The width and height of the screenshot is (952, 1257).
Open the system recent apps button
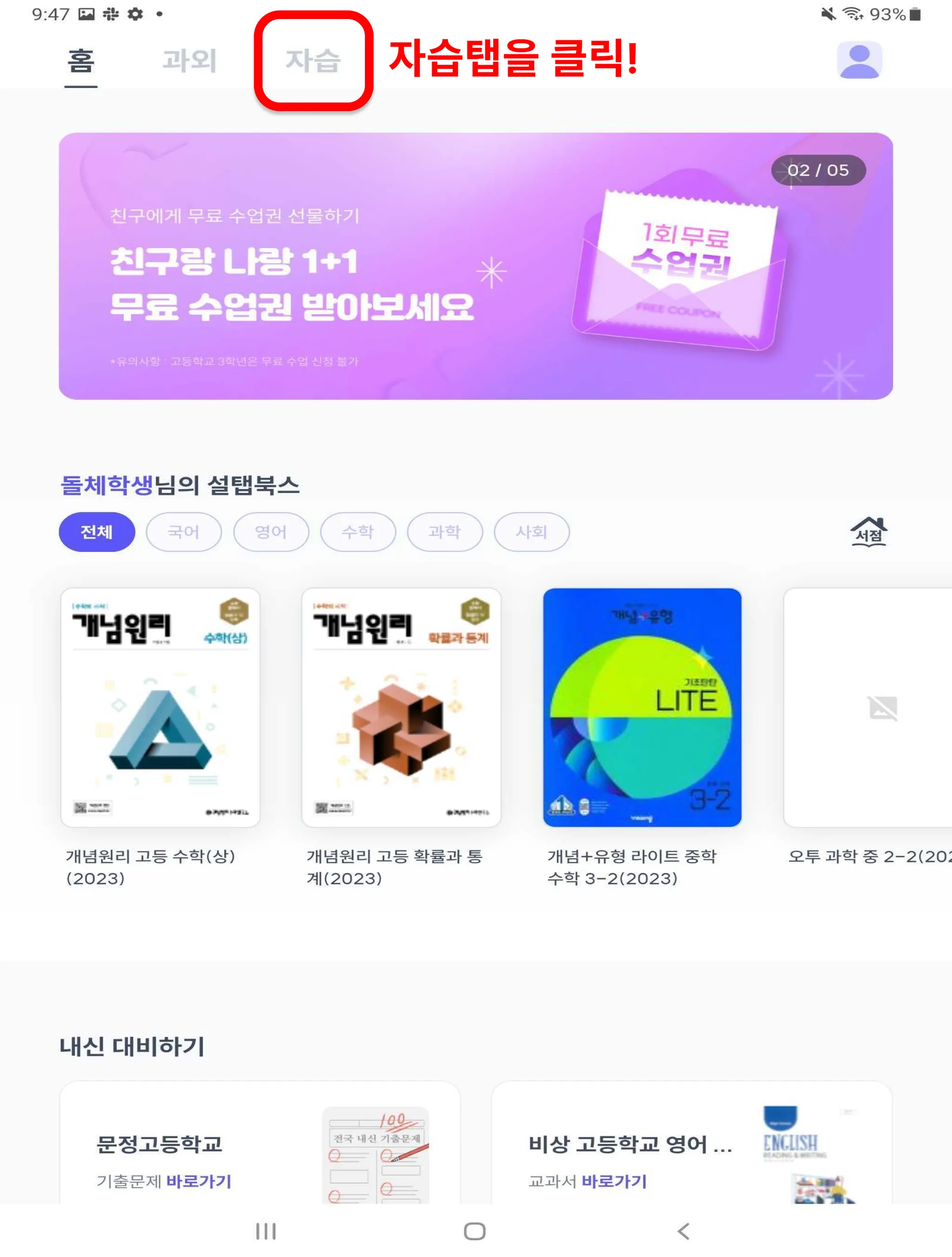pos(266,1231)
